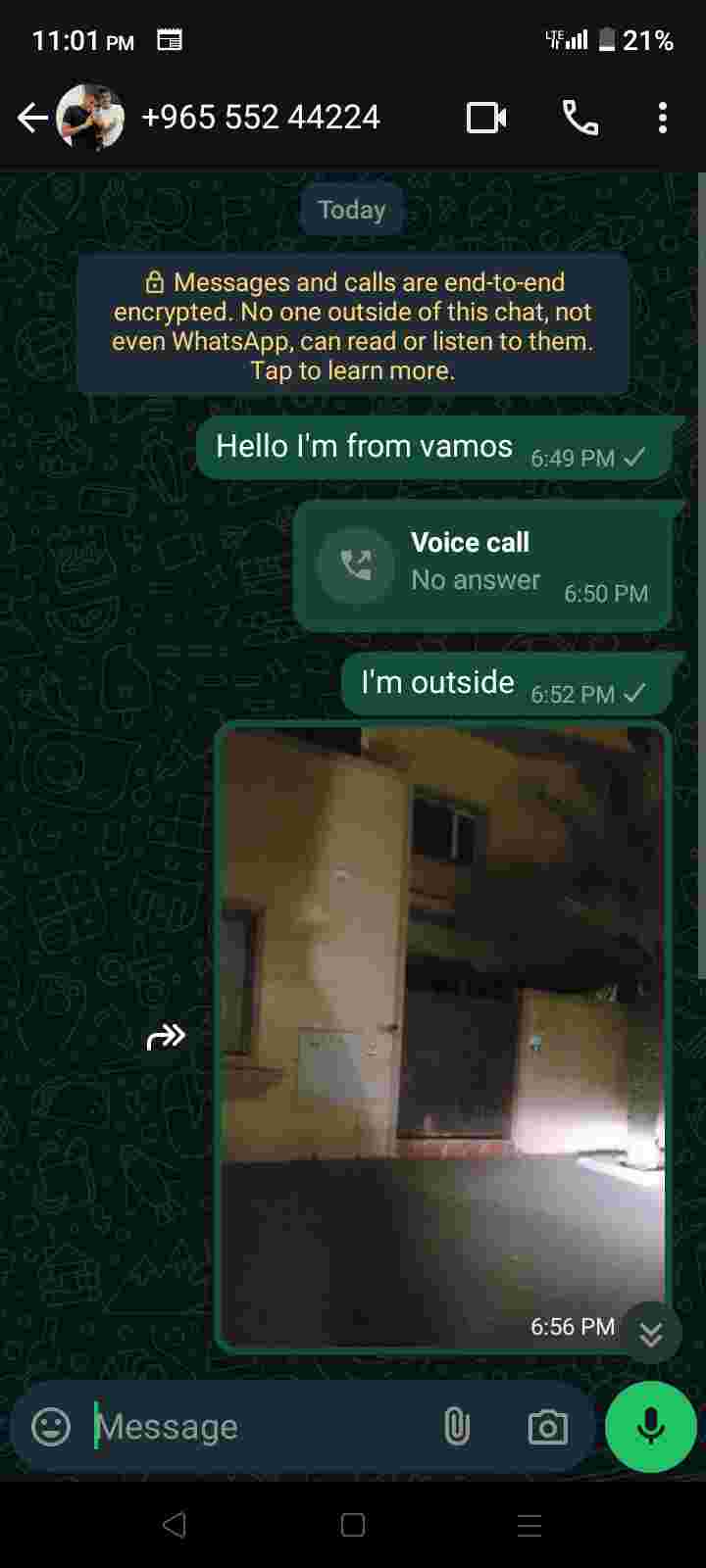The height and width of the screenshot is (1568, 706).
Task: Tap the microphone voice message button
Action: tap(650, 1427)
